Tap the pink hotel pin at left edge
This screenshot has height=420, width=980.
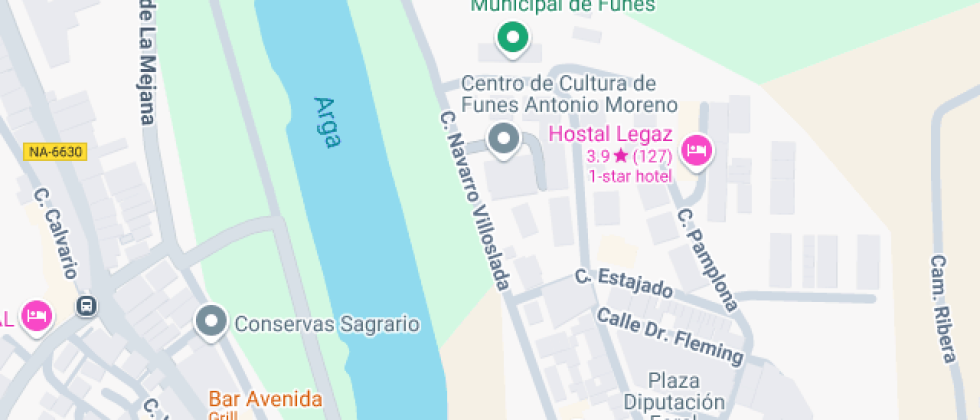point(38,316)
